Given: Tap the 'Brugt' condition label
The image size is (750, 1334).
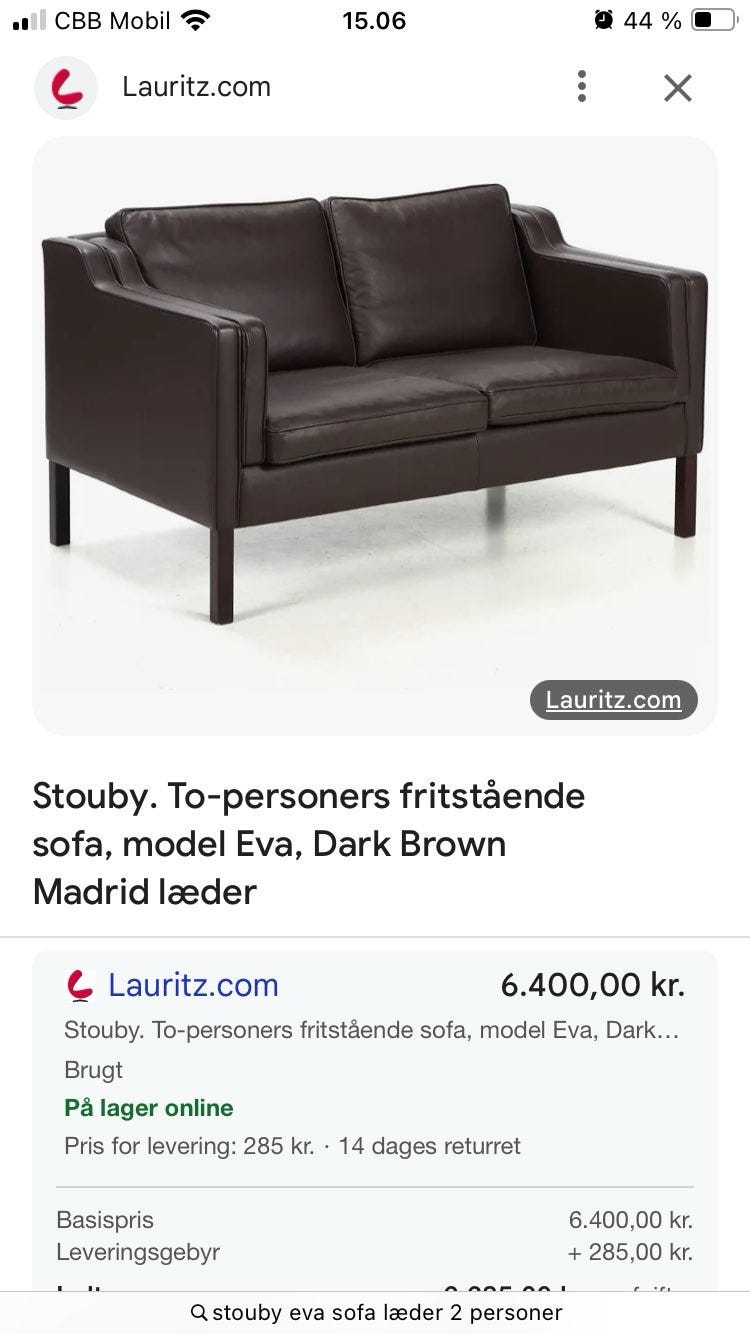Looking at the screenshot, I should (92, 1070).
